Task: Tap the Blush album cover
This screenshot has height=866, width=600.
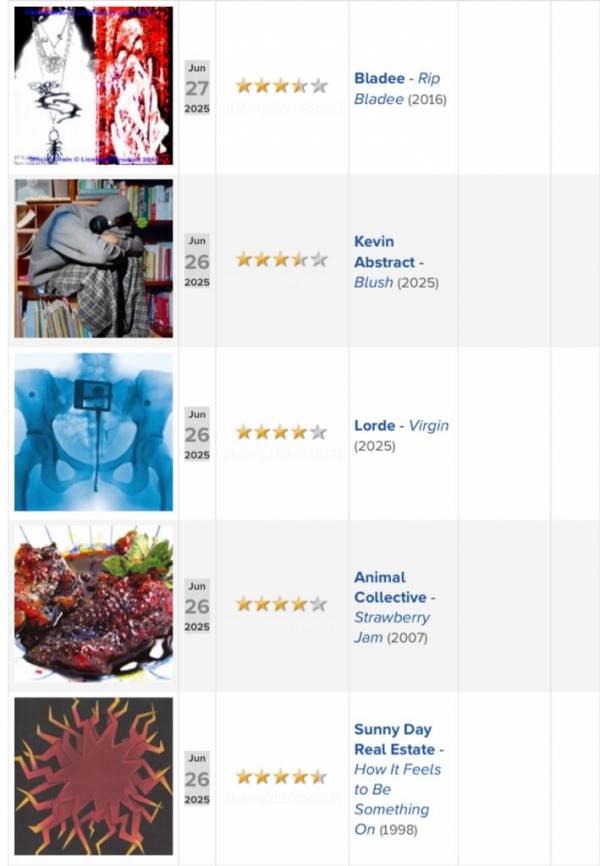Action: coord(93,258)
